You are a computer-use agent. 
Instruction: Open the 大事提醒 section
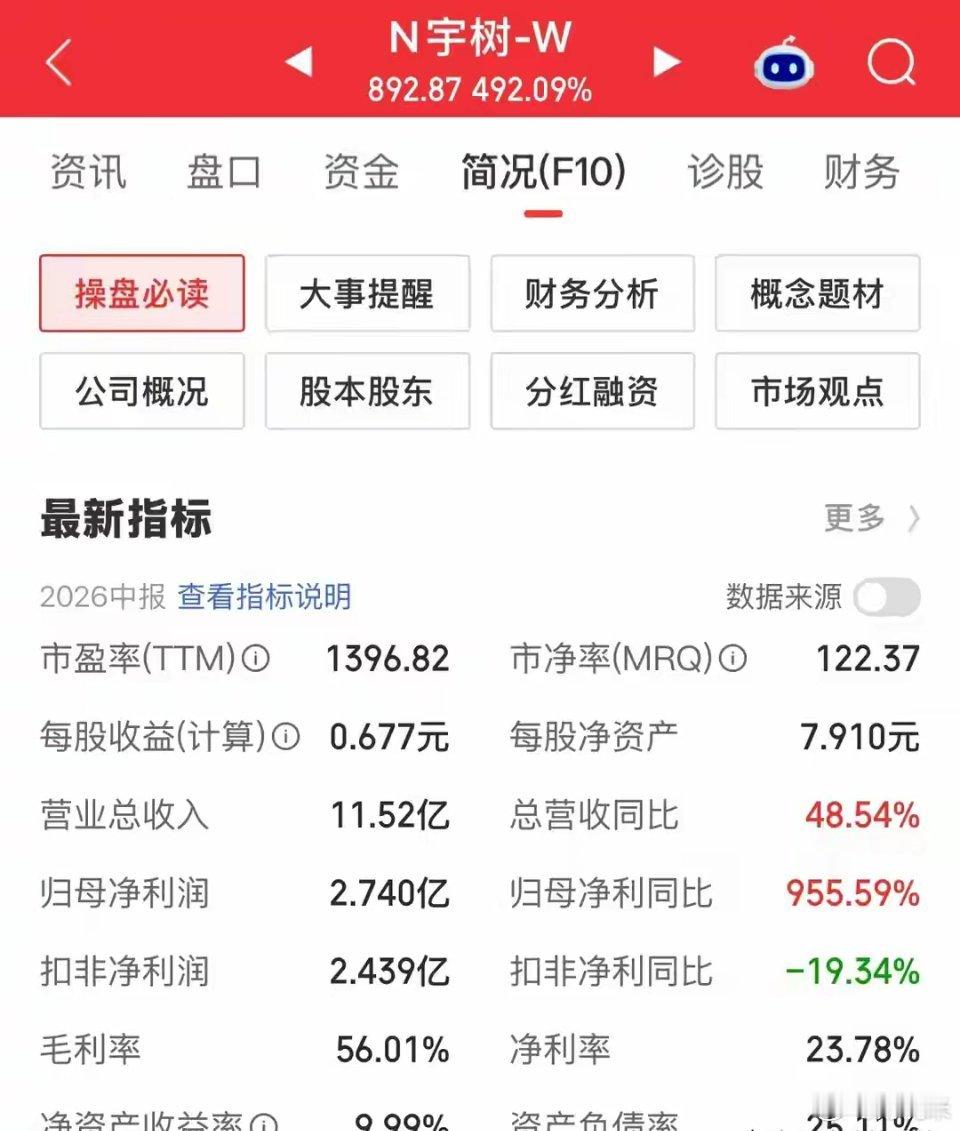(367, 294)
